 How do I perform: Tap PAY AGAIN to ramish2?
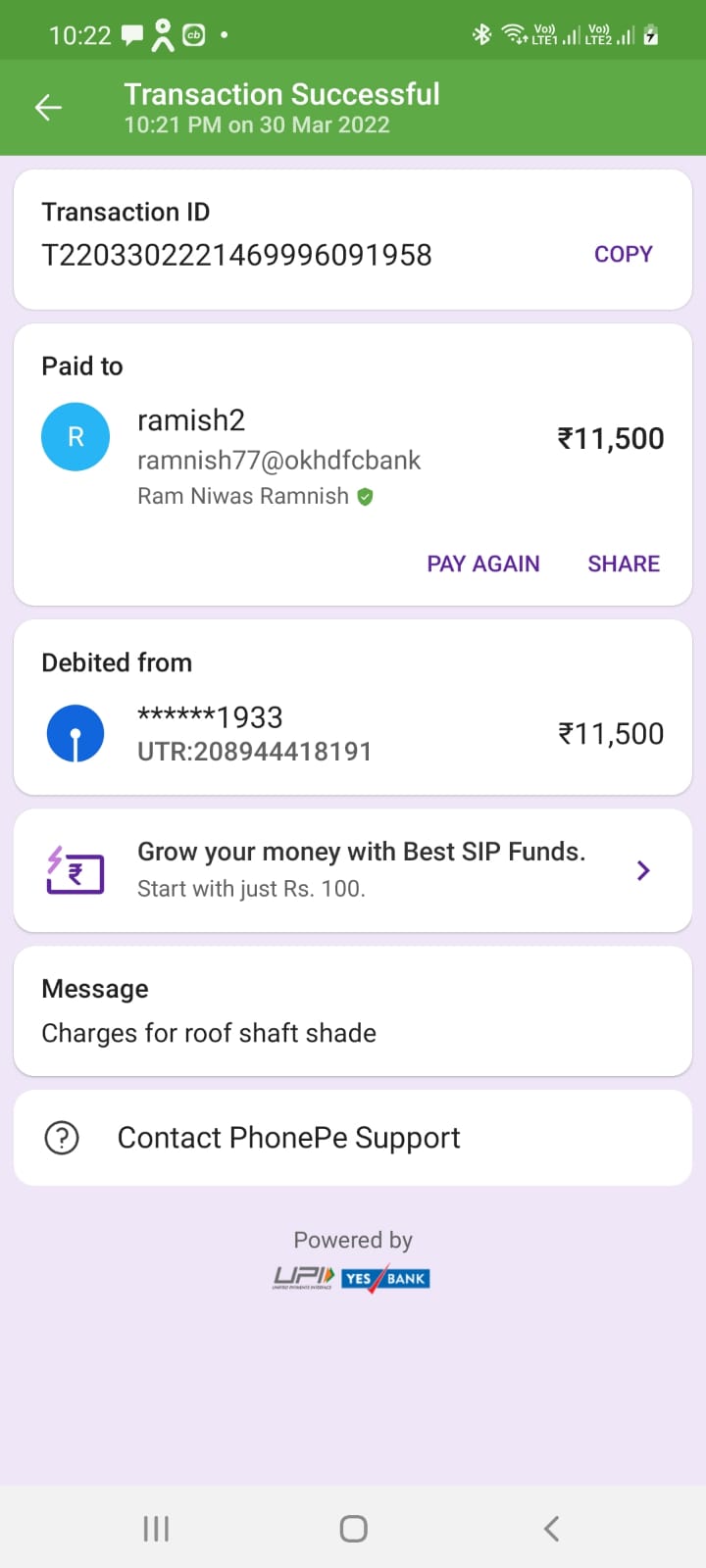(x=483, y=563)
